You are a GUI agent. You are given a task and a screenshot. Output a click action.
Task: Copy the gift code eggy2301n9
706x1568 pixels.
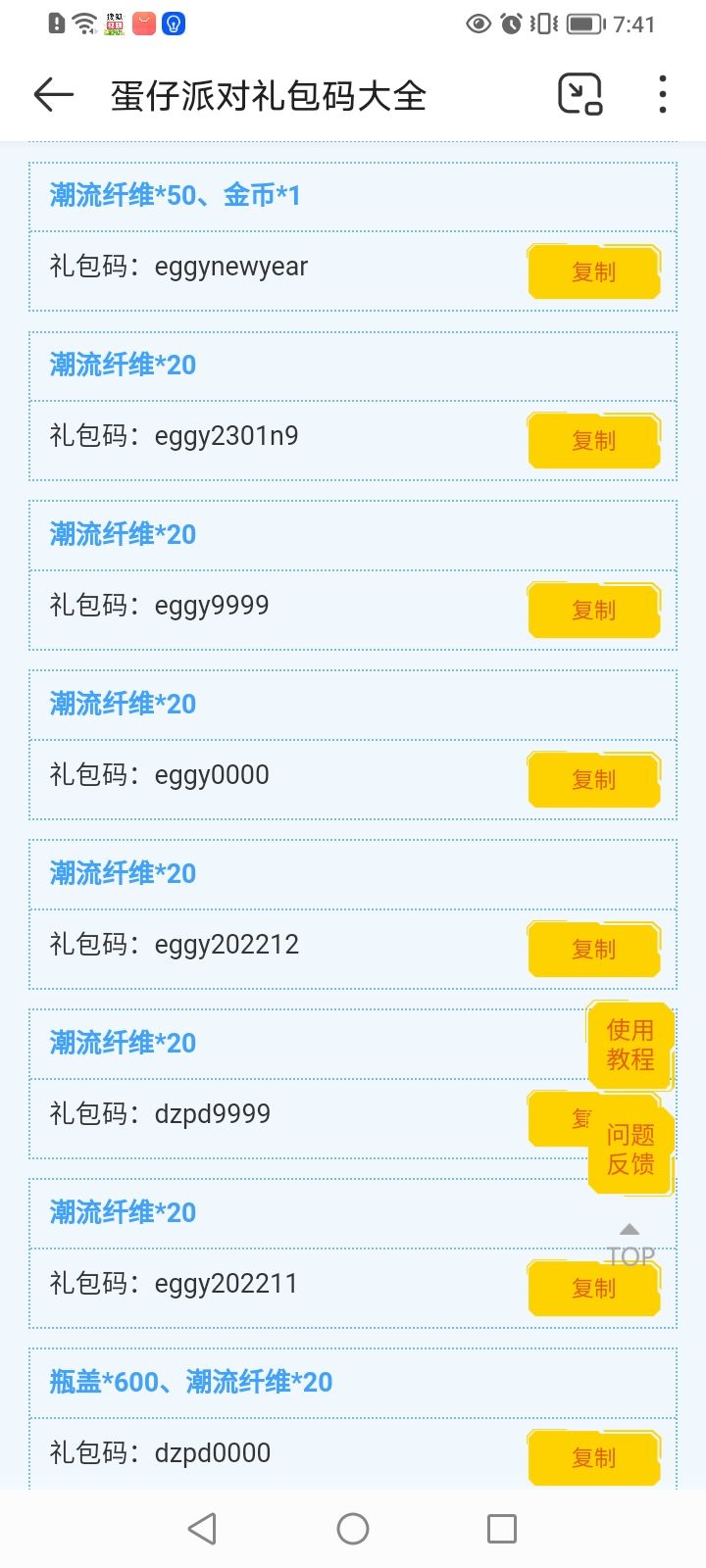pyautogui.click(x=594, y=441)
